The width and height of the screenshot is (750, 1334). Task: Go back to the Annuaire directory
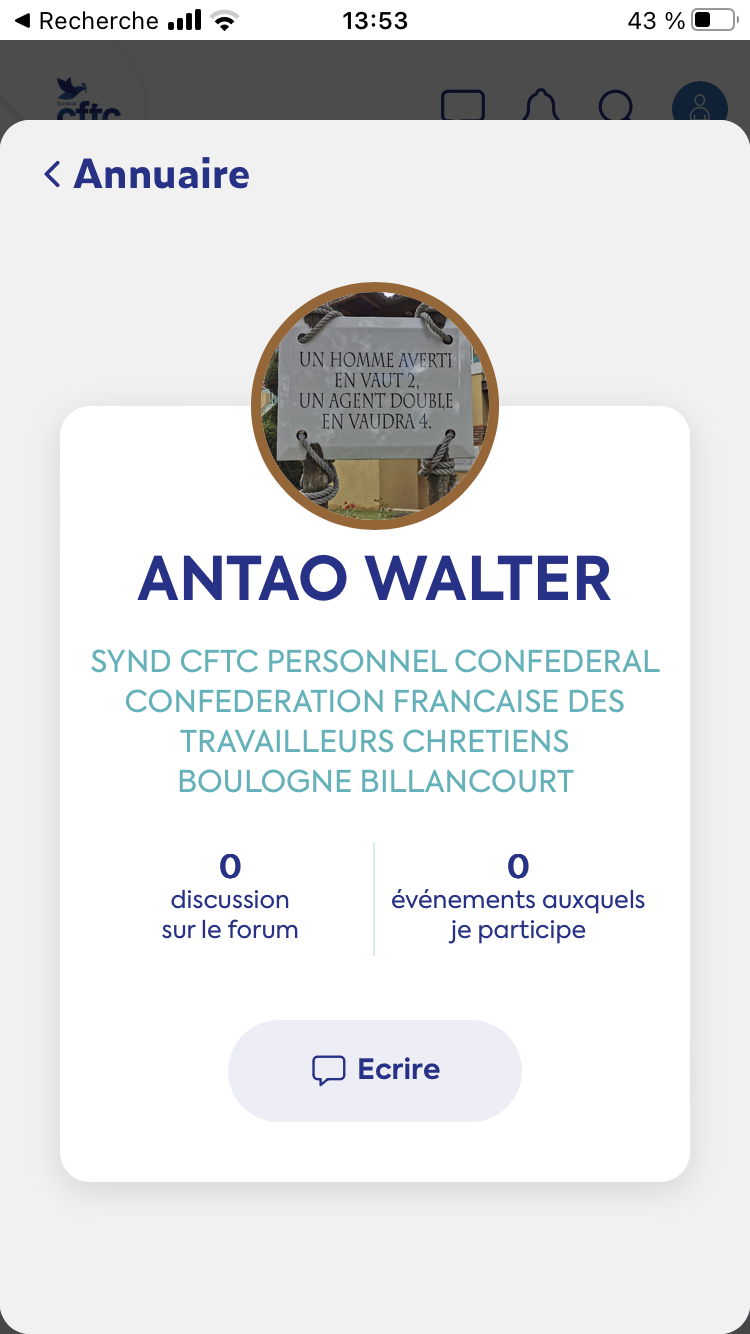[146, 174]
